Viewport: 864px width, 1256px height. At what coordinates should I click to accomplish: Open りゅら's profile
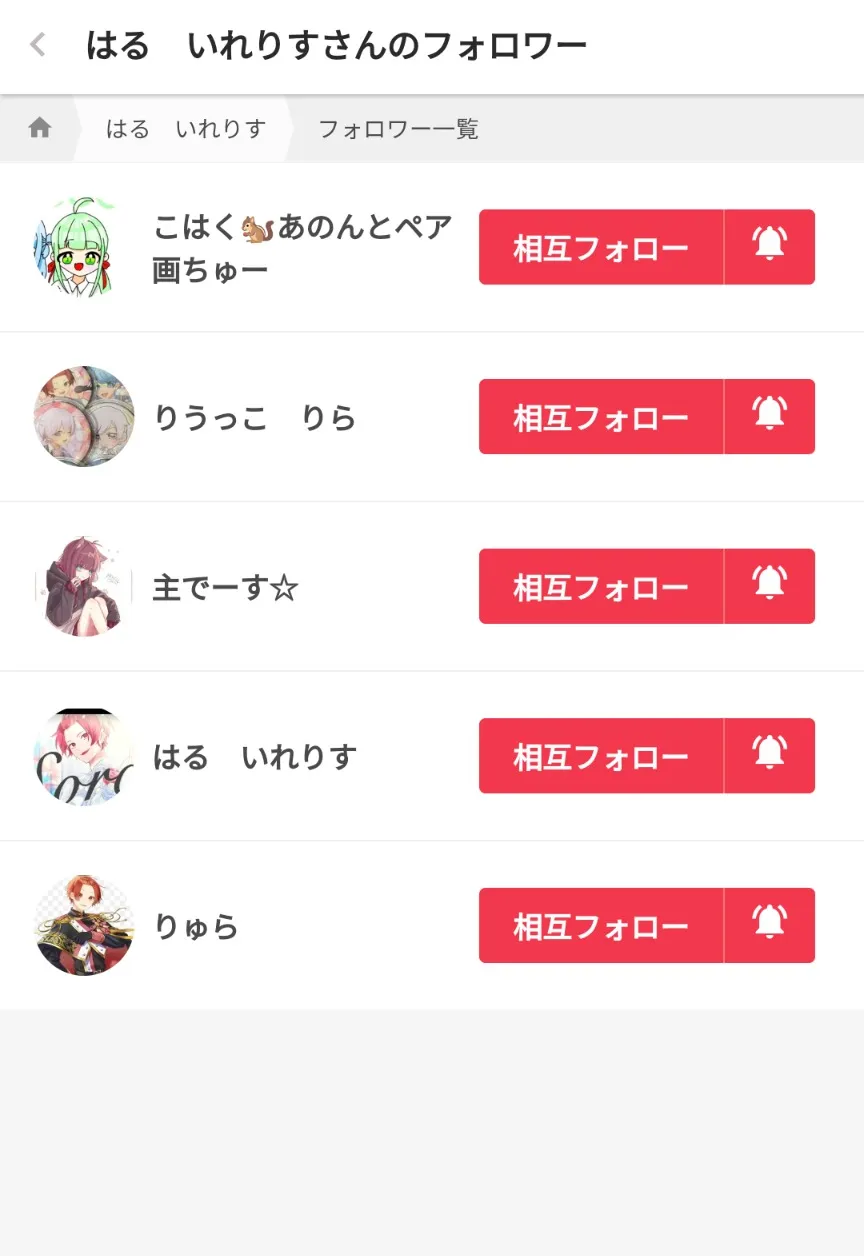(x=196, y=927)
